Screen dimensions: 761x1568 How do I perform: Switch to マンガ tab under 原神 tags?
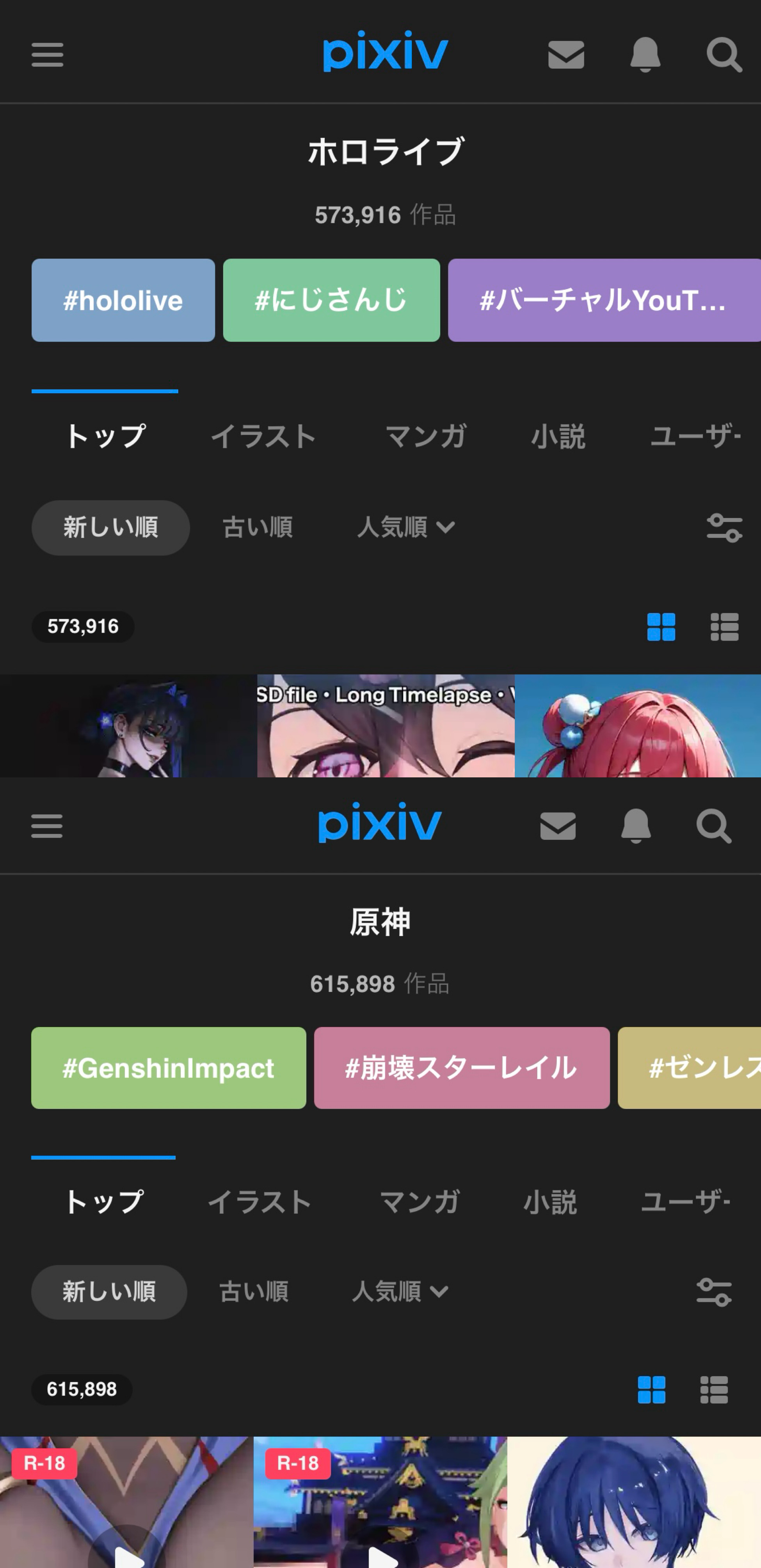(420, 1202)
